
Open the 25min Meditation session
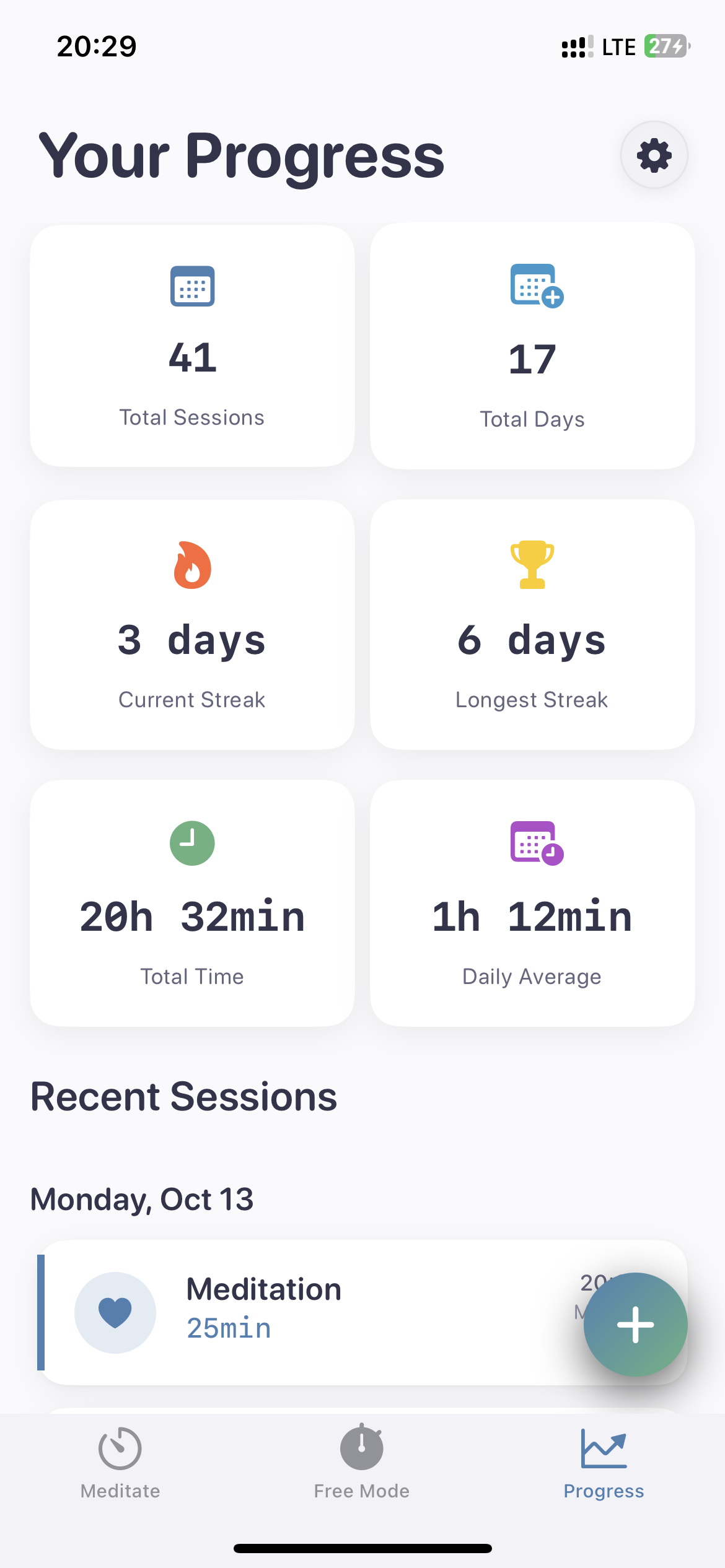pyautogui.click(x=310, y=1312)
